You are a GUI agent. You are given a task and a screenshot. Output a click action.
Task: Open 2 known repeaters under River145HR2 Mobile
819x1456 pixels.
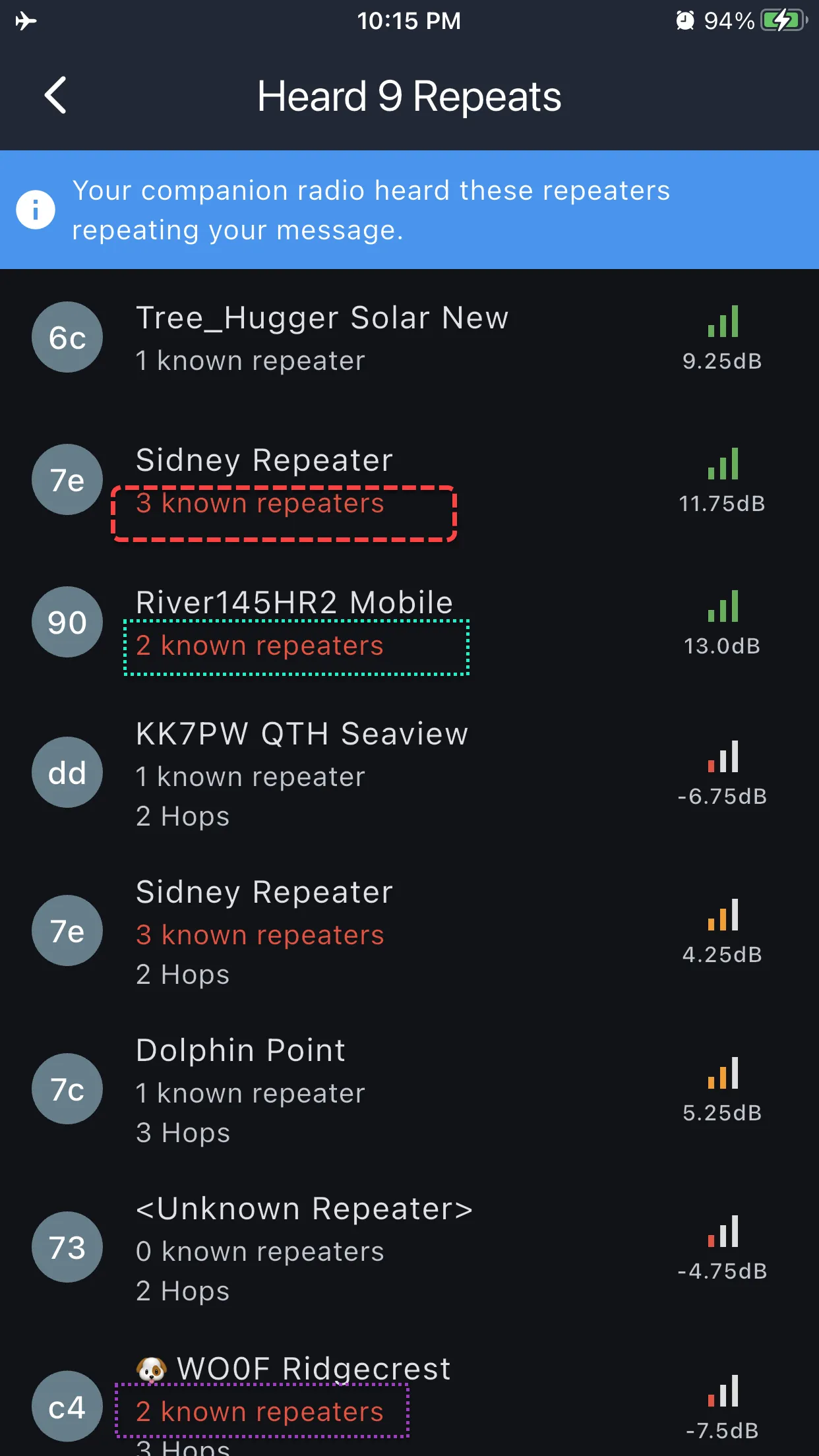pyautogui.click(x=260, y=646)
